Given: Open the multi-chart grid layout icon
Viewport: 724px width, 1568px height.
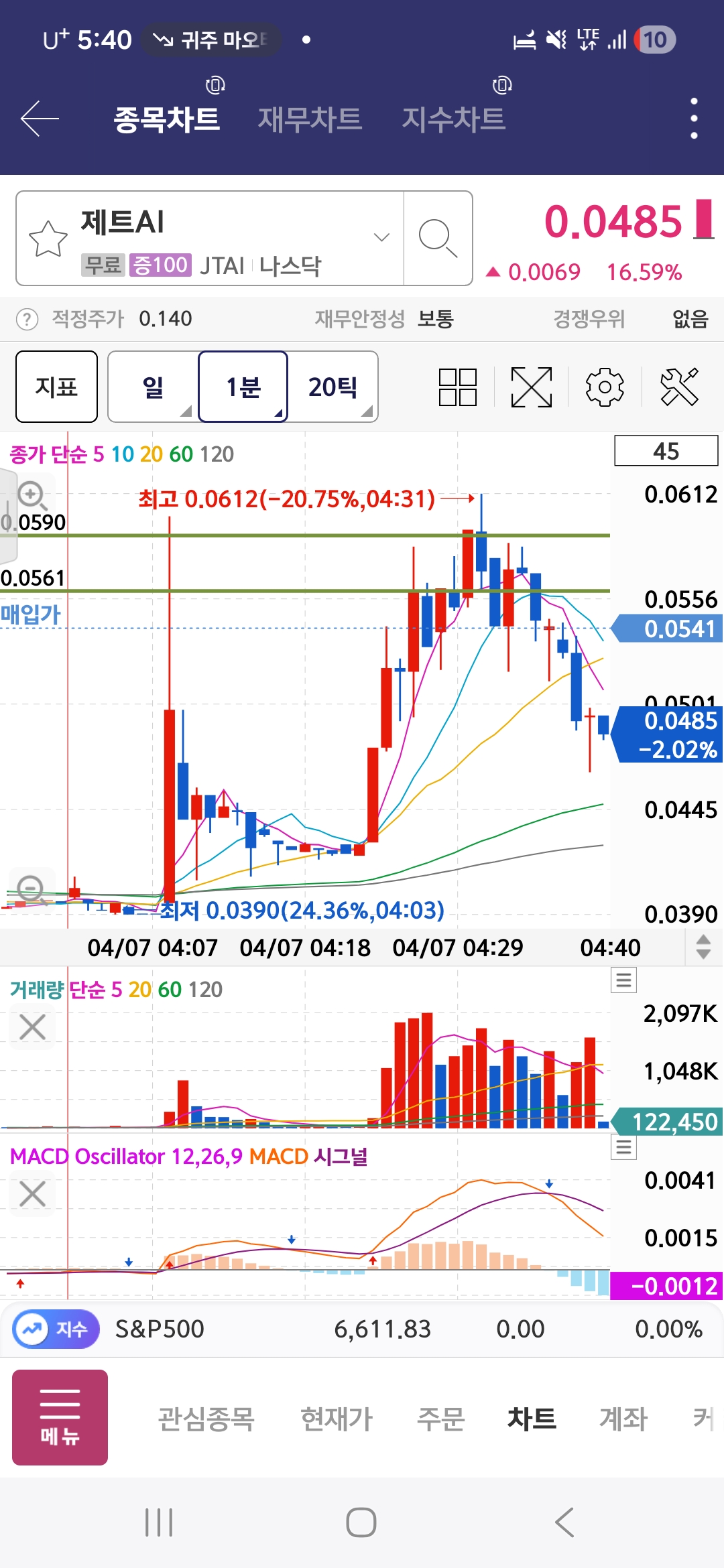Looking at the screenshot, I should tap(458, 387).
